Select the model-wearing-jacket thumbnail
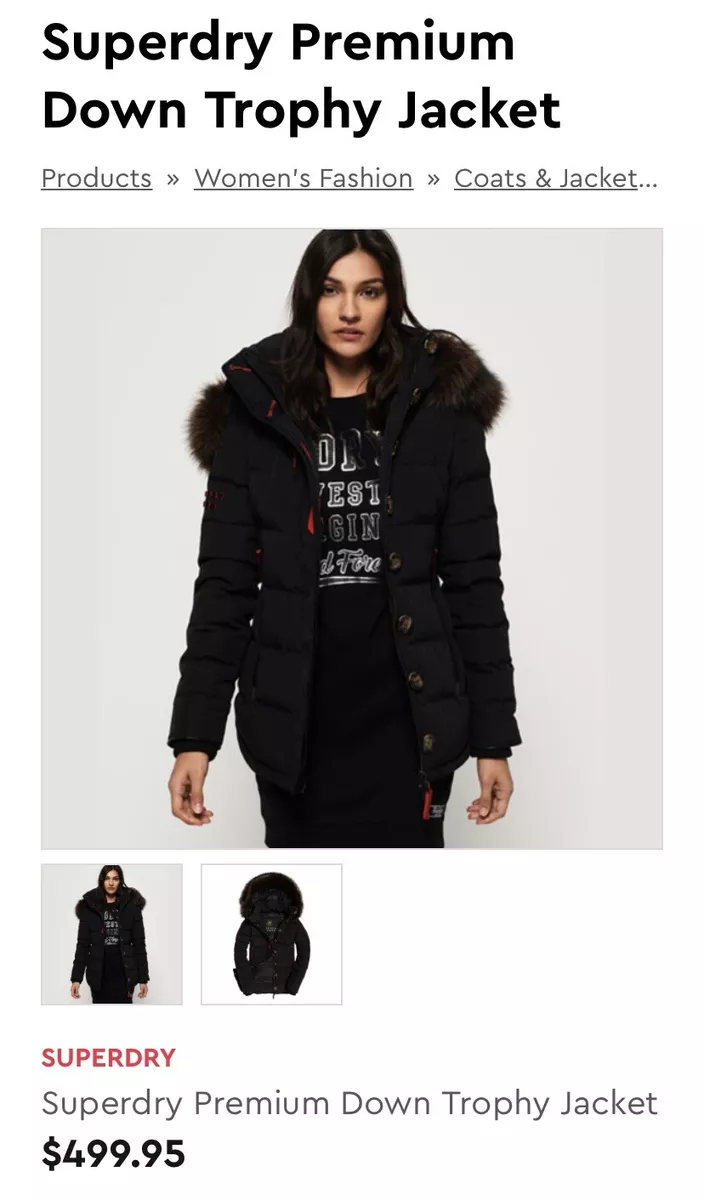 (112, 934)
